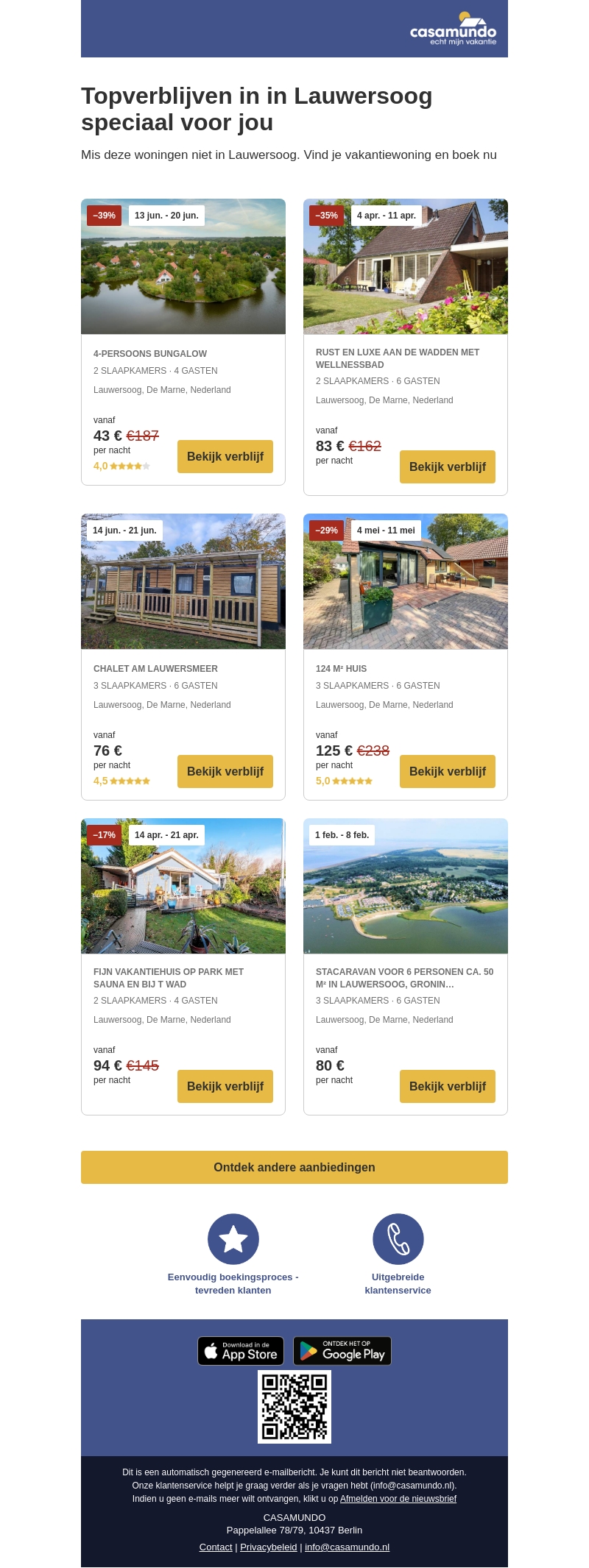Viewport: 589px width, 1568px height.
Task: Tap Afmelden voor de nieuwsbrief link
Action: pos(398,1499)
